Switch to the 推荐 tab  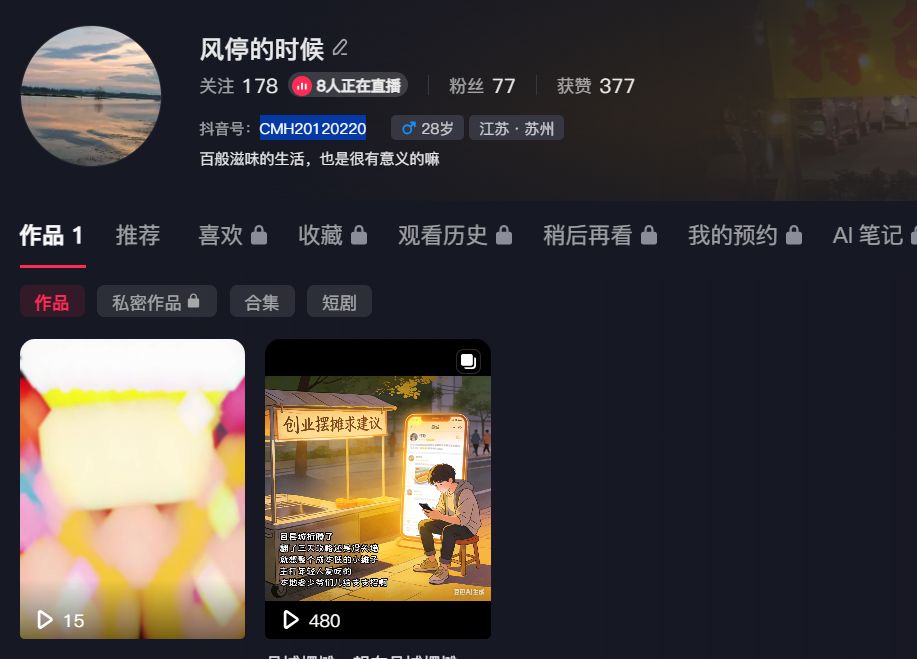tap(138, 235)
